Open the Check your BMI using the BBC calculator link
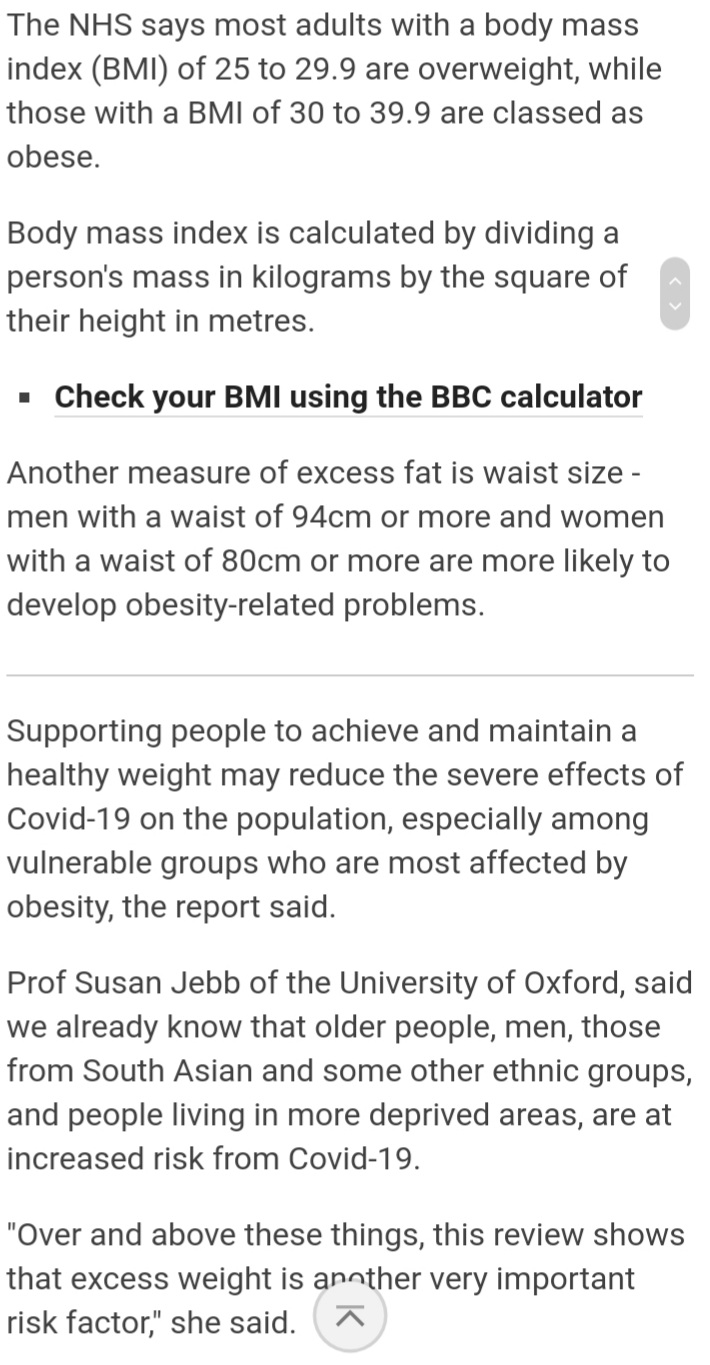This screenshot has height=1365, width=710. point(348,397)
